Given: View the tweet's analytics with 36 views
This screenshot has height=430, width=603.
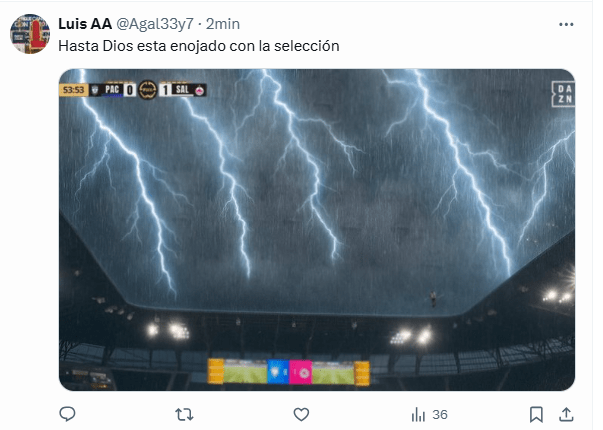Looking at the screenshot, I should tap(429, 414).
